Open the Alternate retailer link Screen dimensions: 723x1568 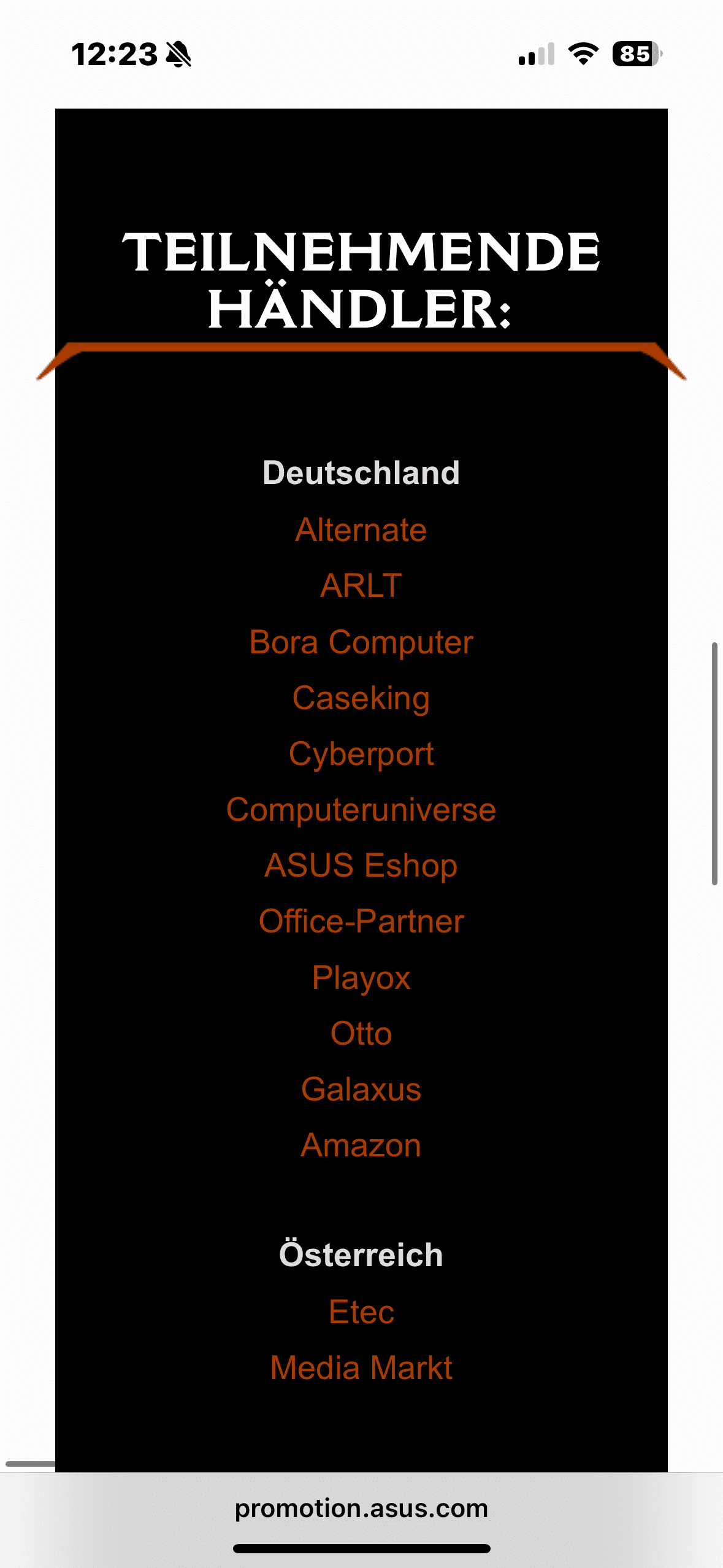click(361, 530)
